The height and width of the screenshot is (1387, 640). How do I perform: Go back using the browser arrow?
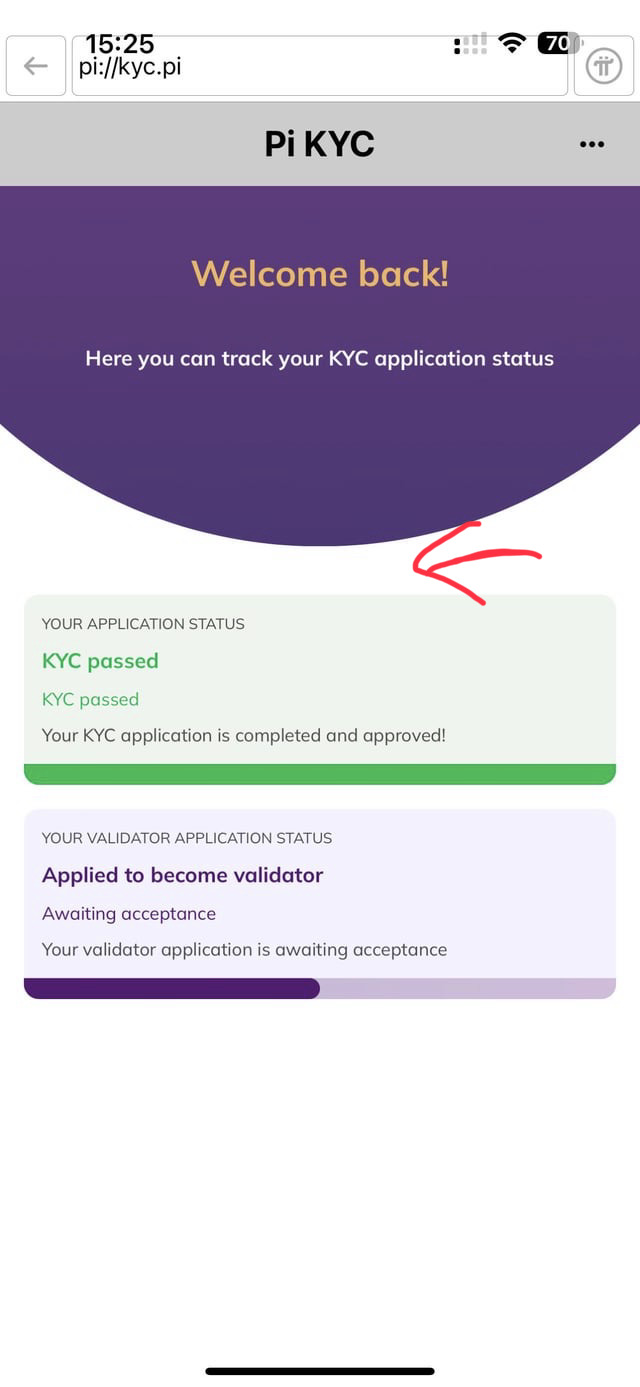36,66
